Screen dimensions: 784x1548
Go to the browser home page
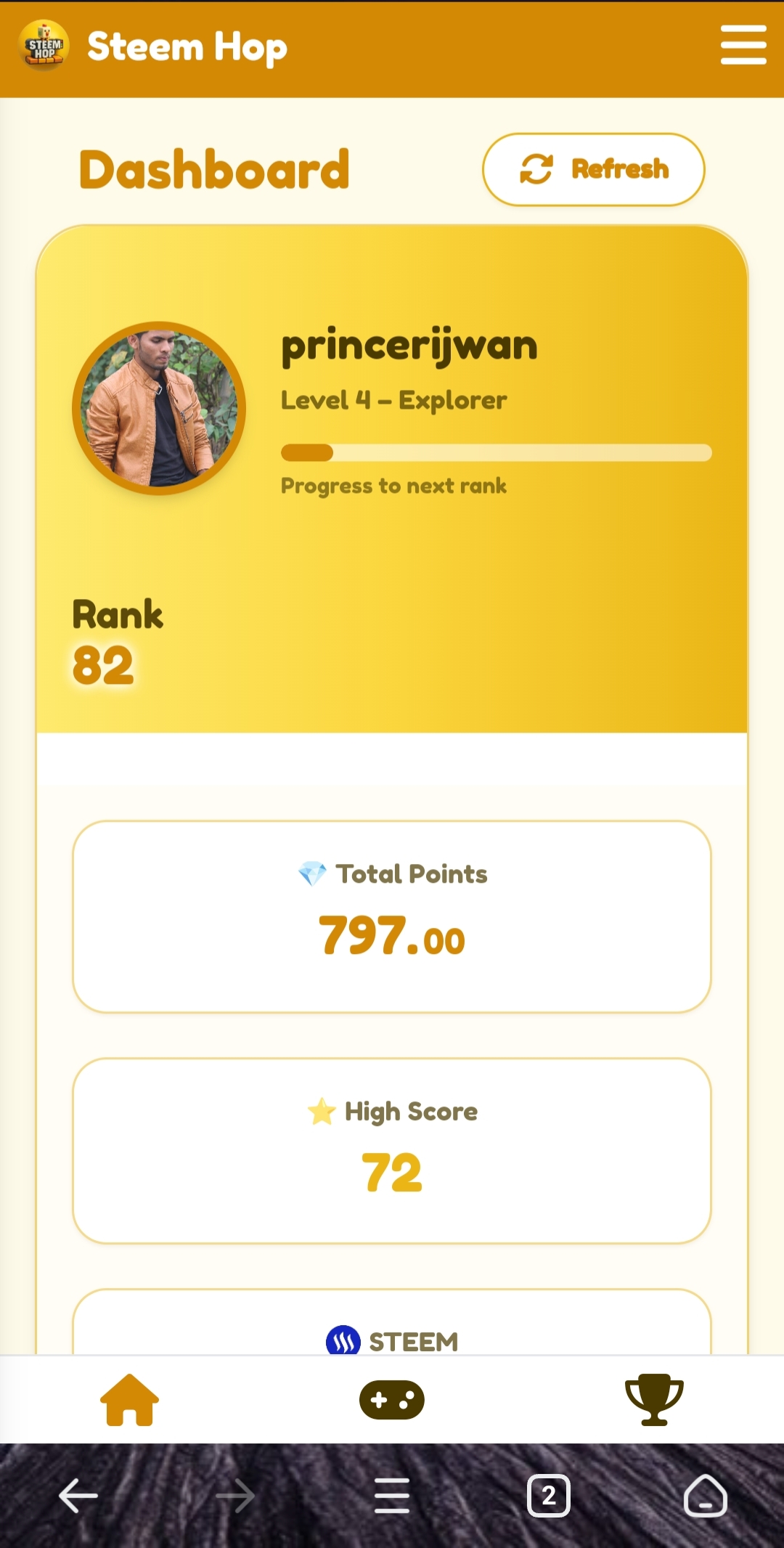point(705,1496)
